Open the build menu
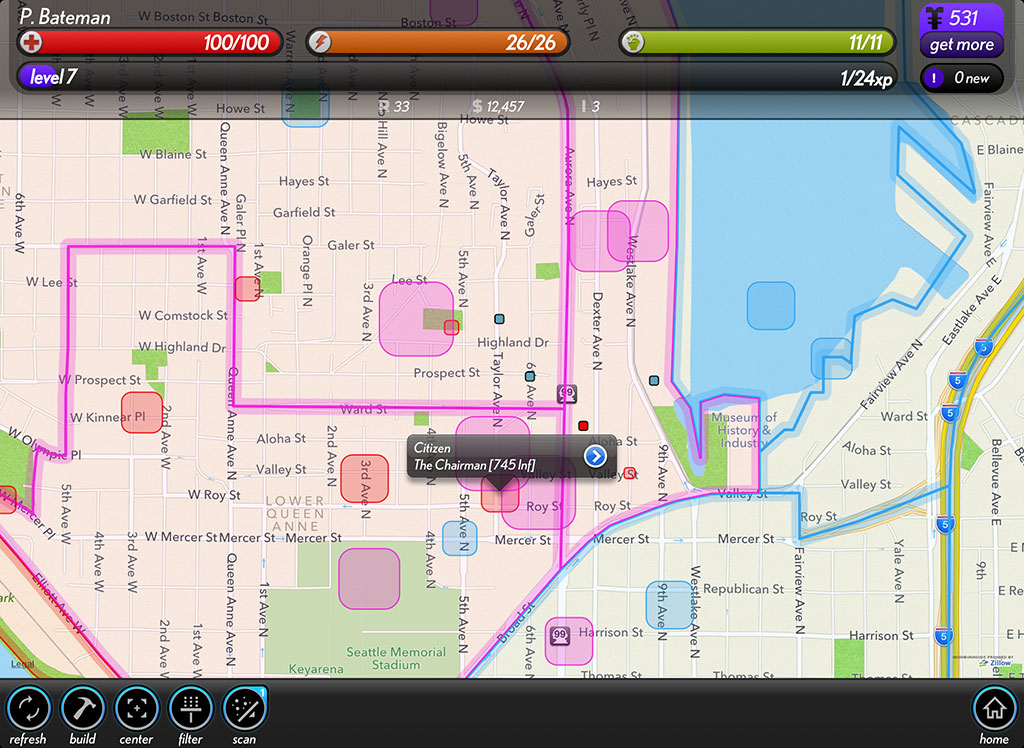Viewport: 1024px width, 748px height. [x=83, y=711]
